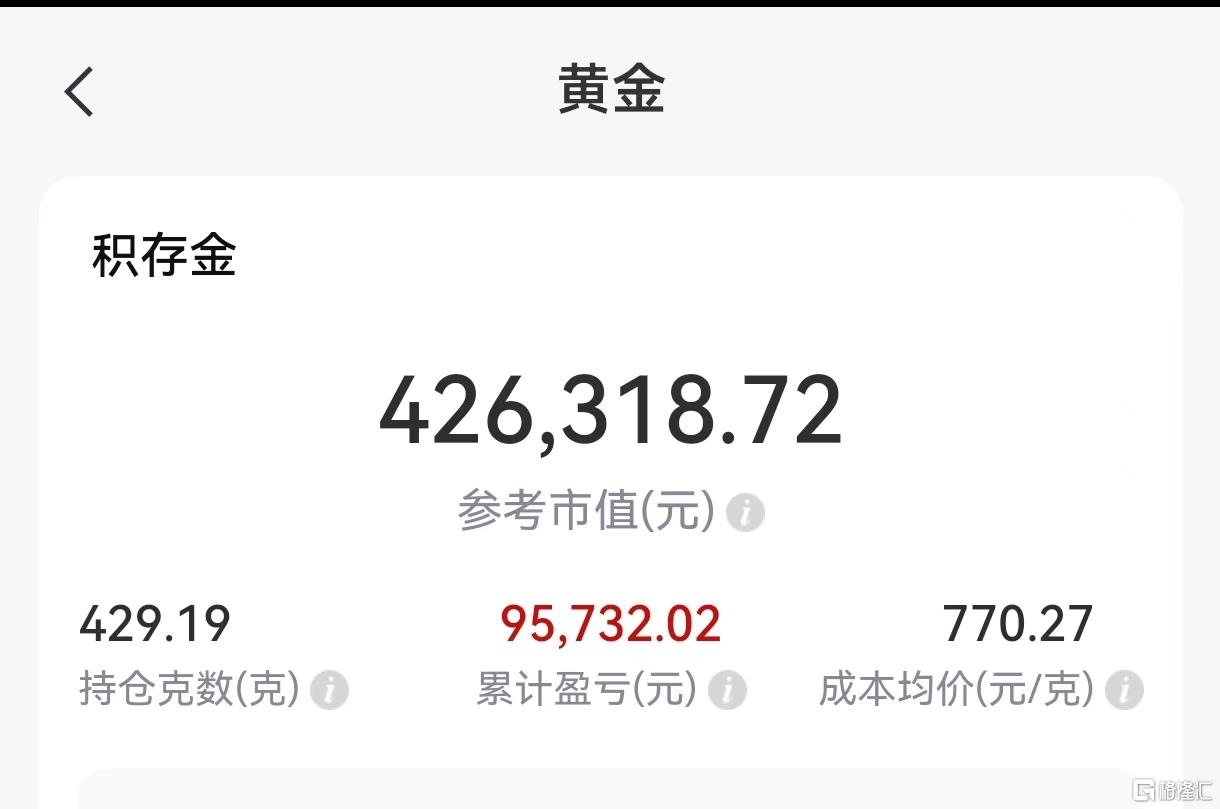Open info icon beside 参考市值(元)
This screenshot has width=1220, height=809.
[x=745, y=513]
